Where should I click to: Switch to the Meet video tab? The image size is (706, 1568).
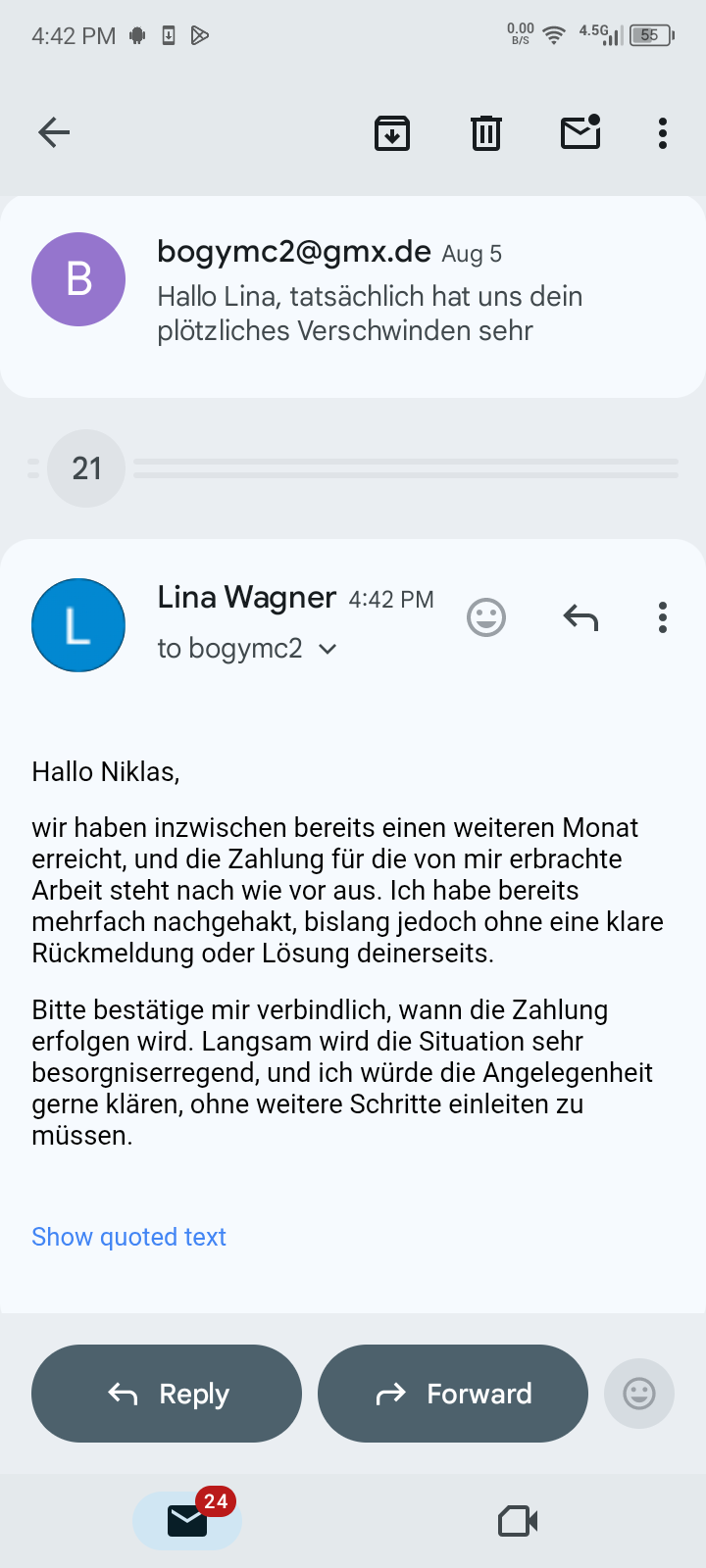tap(518, 1521)
